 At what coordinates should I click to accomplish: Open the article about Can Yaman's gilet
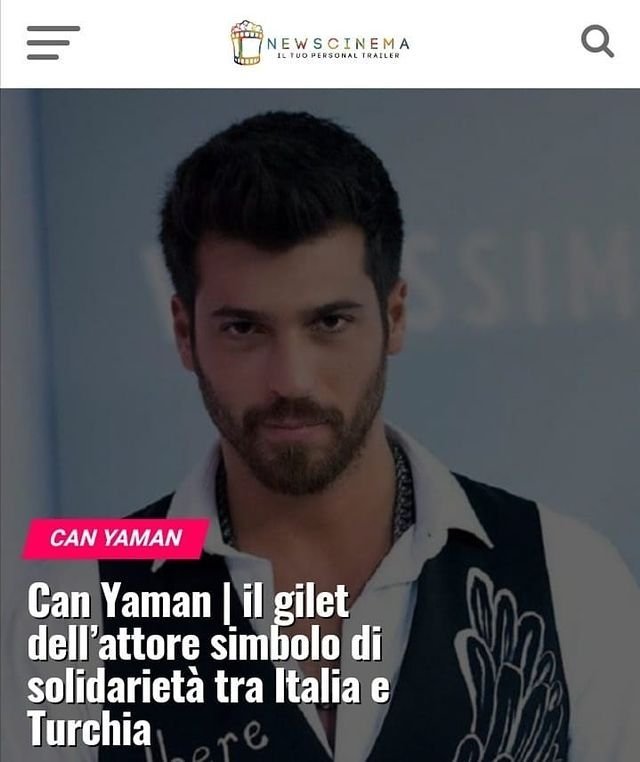point(209,665)
